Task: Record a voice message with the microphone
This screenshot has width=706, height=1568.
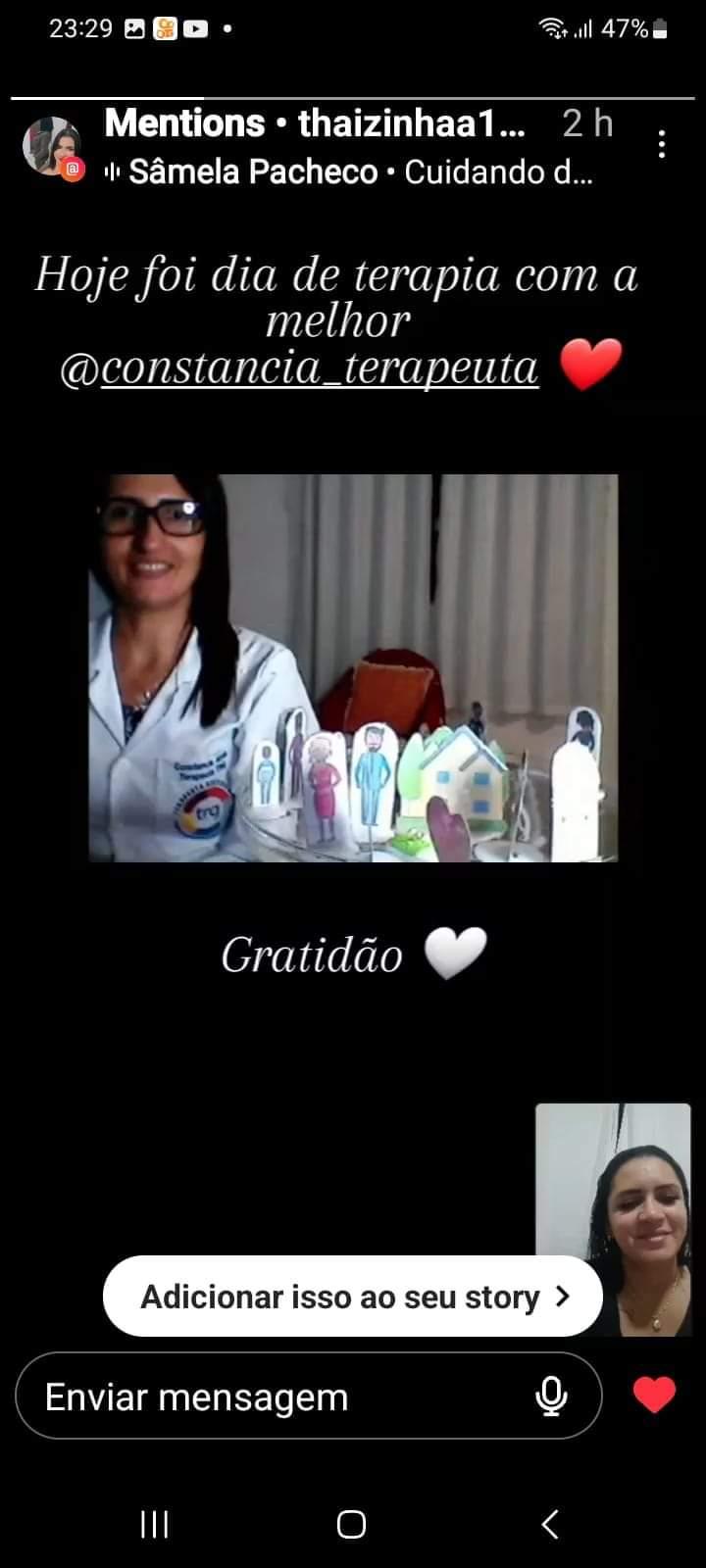Action: click(x=552, y=1396)
